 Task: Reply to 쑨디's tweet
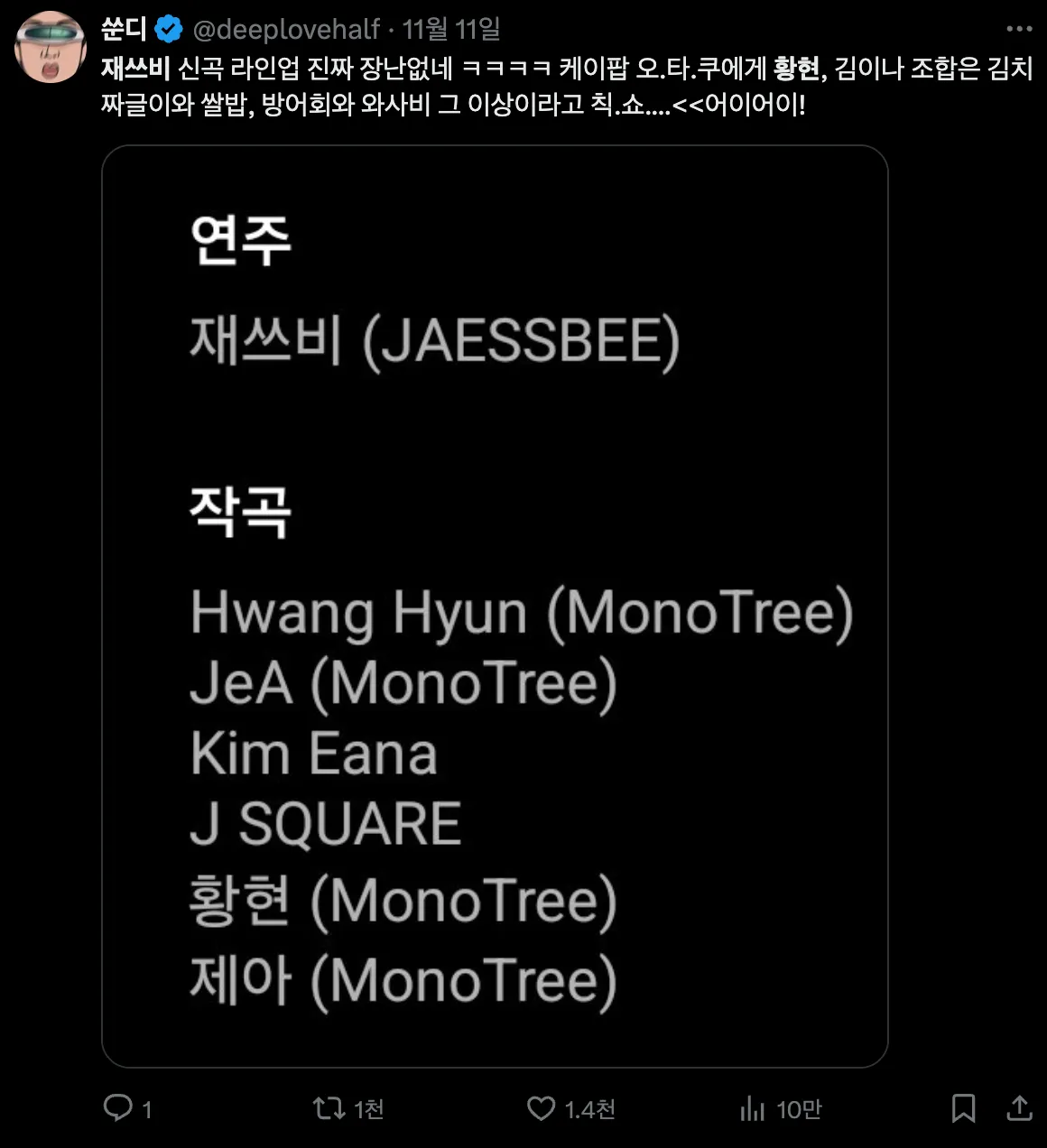tap(118, 1107)
